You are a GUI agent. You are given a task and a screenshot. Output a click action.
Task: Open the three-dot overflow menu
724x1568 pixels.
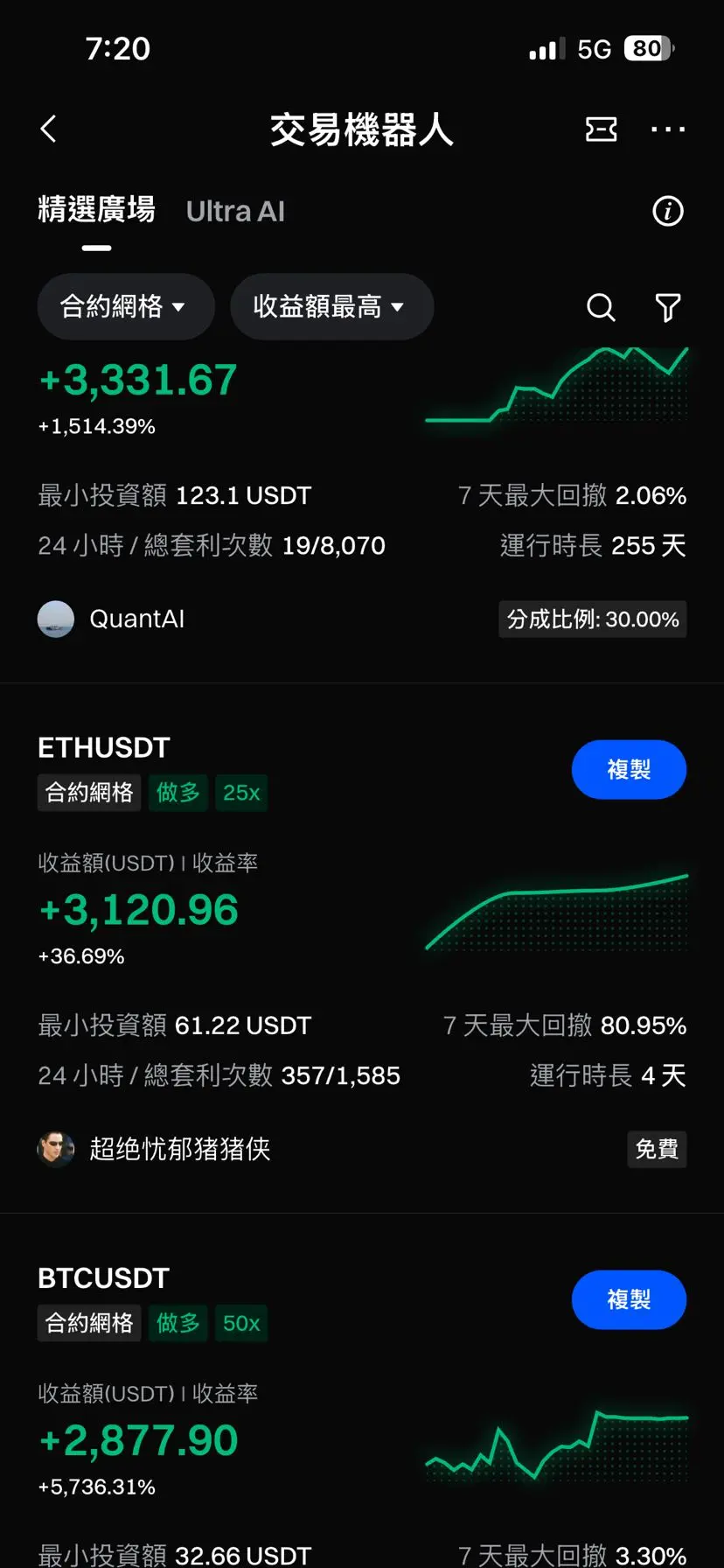[668, 129]
